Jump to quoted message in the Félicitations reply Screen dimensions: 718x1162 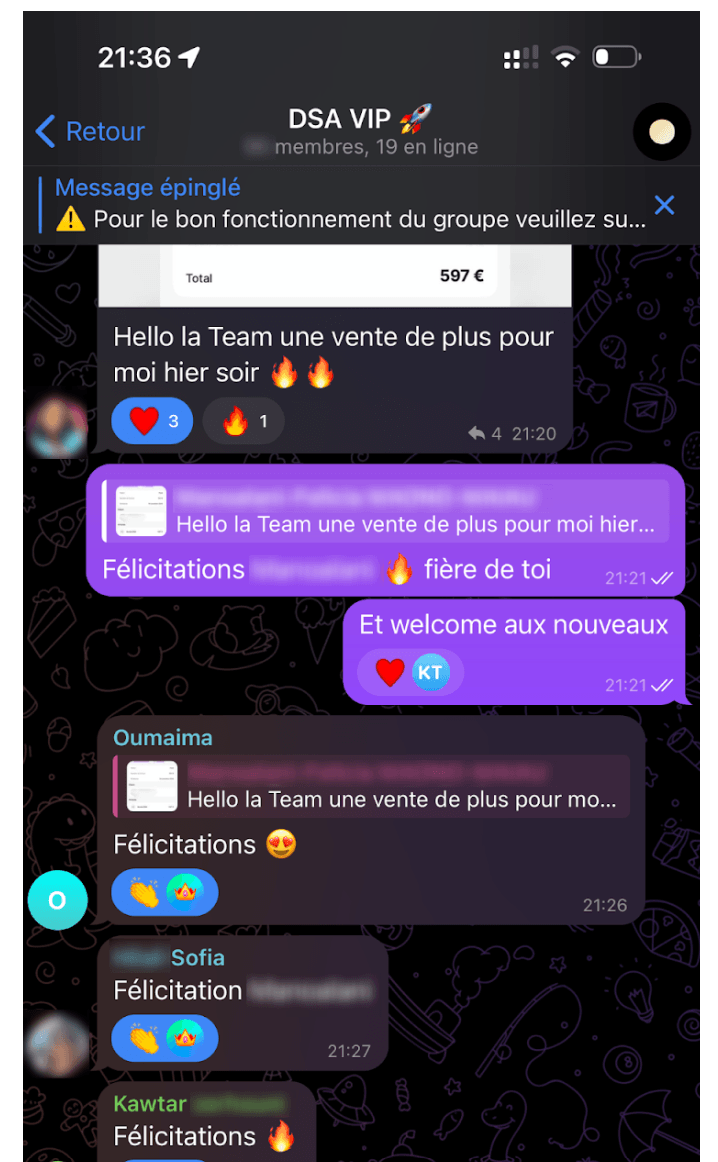[x=390, y=511]
